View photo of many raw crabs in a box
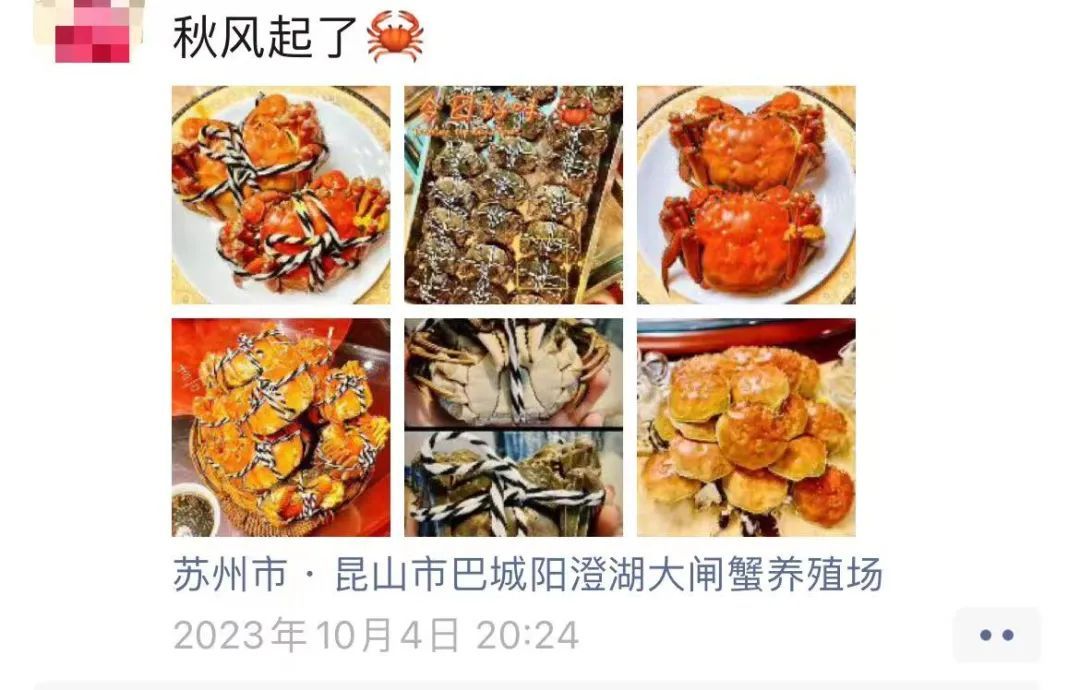 (x=513, y=195)
